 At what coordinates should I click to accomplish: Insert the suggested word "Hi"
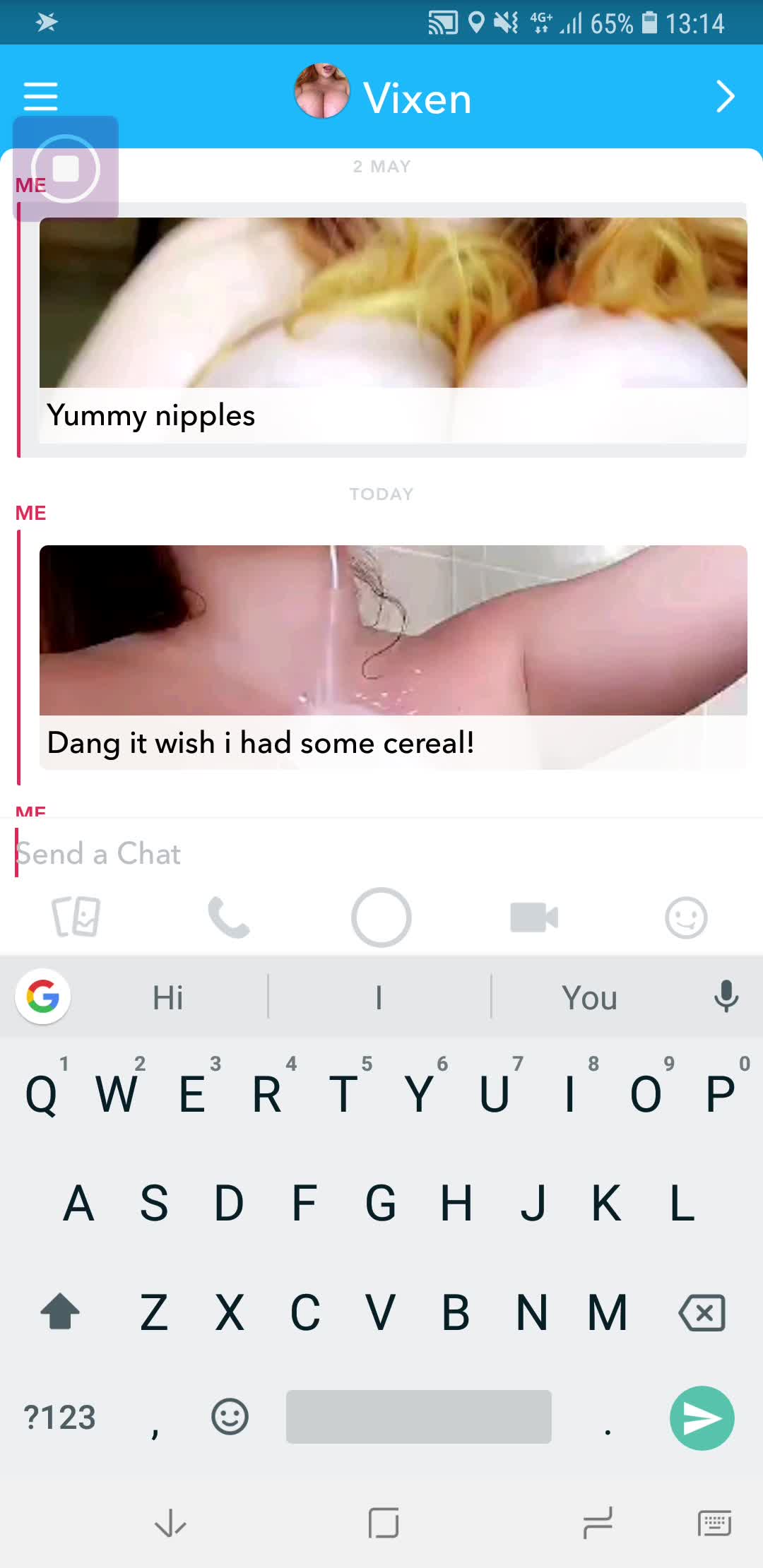pos(168,998)
